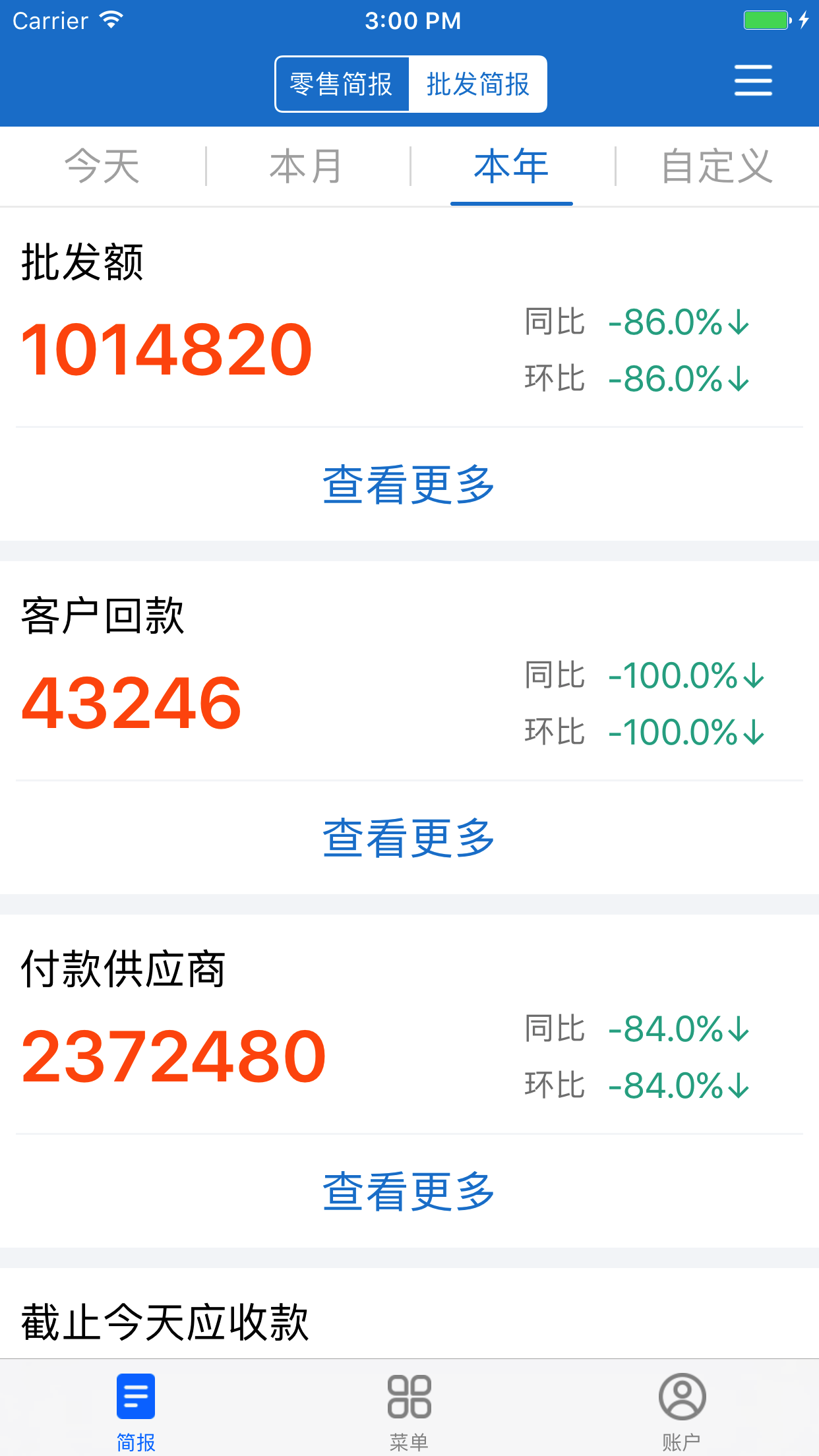Viewport: 819px width, 1456px height.
Task: Select the 简报 briefing icon in bottom bar
Action: (x=135, y=1397)
